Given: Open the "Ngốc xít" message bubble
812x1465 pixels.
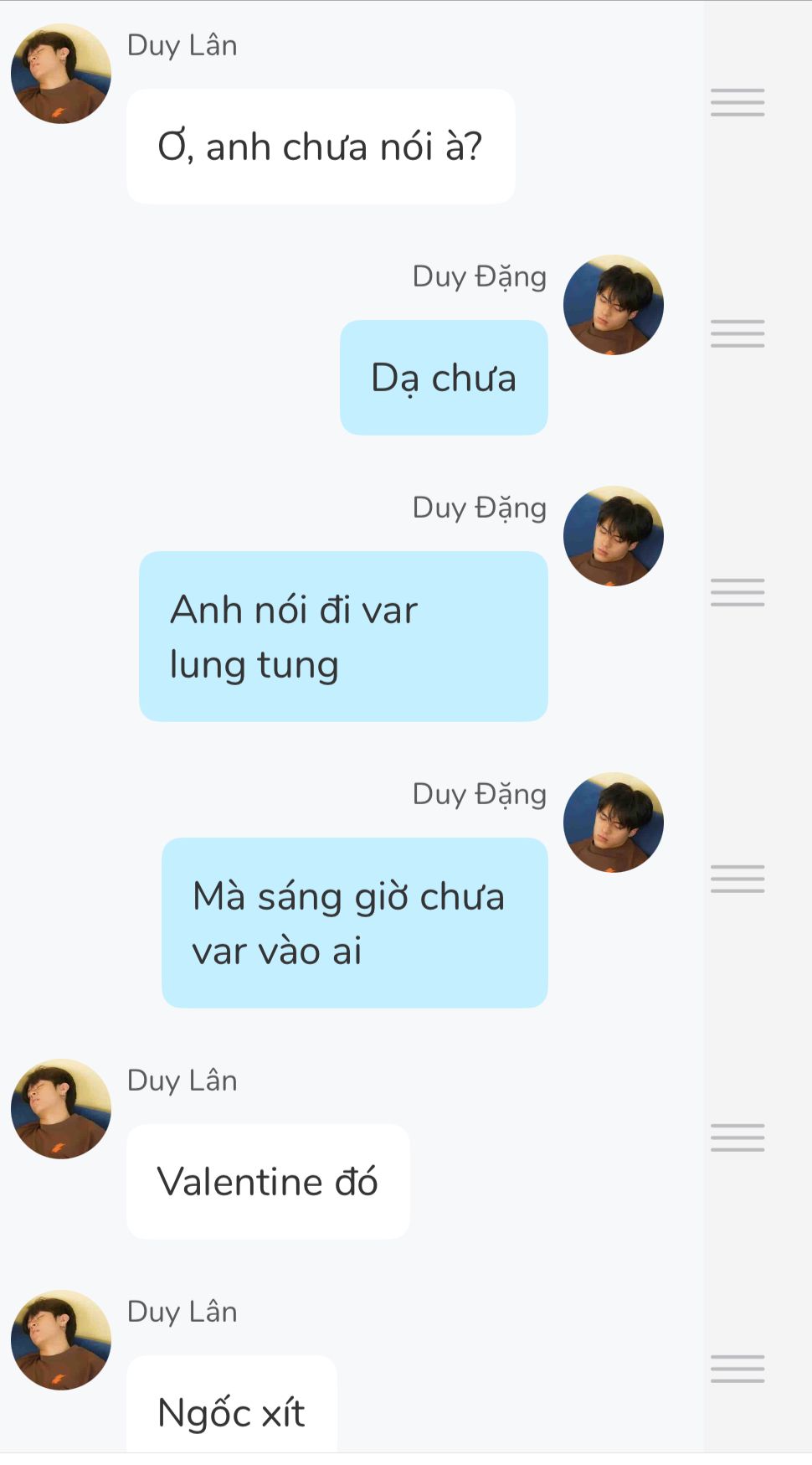Looking at the screenshot, I should pos(231,1411).
